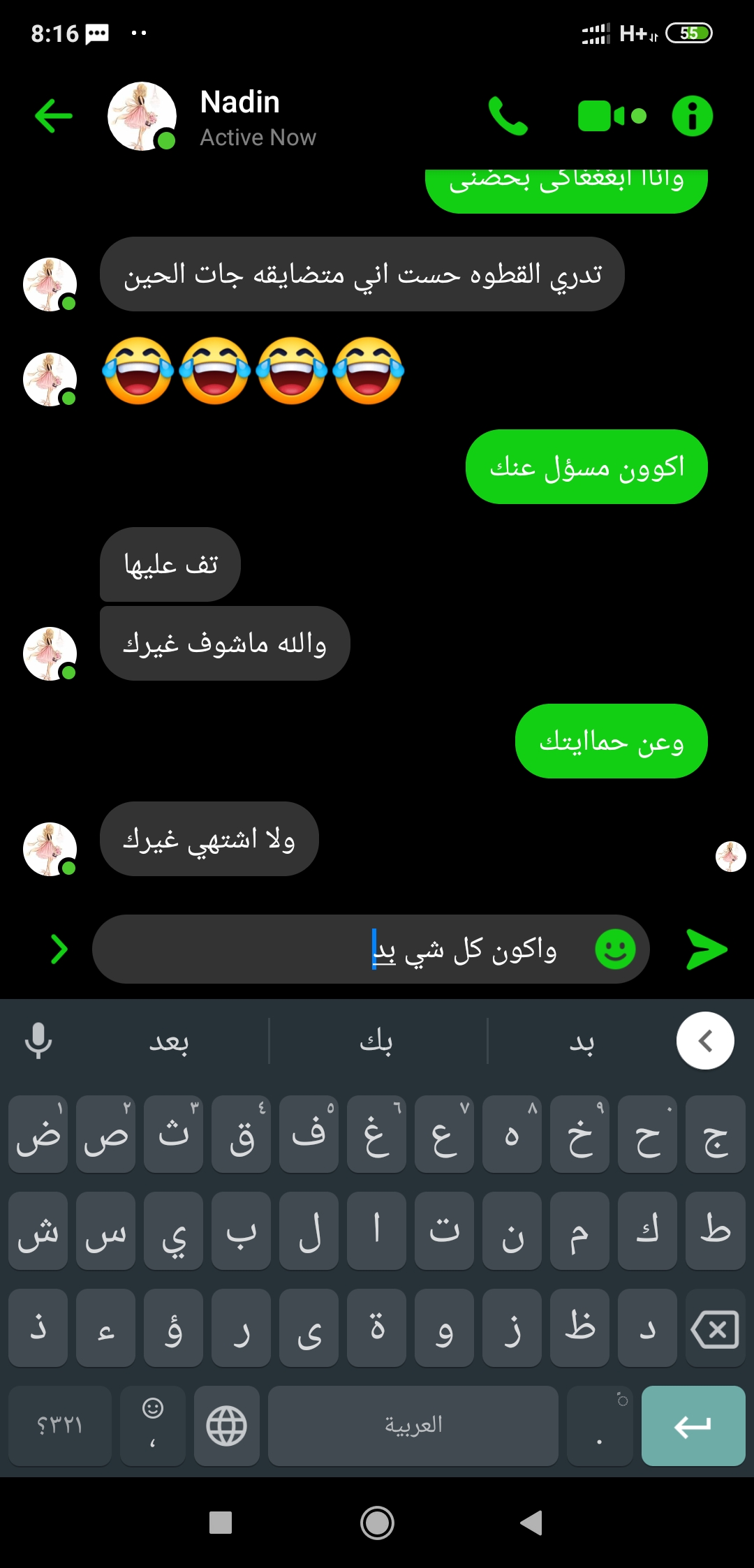Hit the enter key on the keyboard

click(x=693, y=1426)
